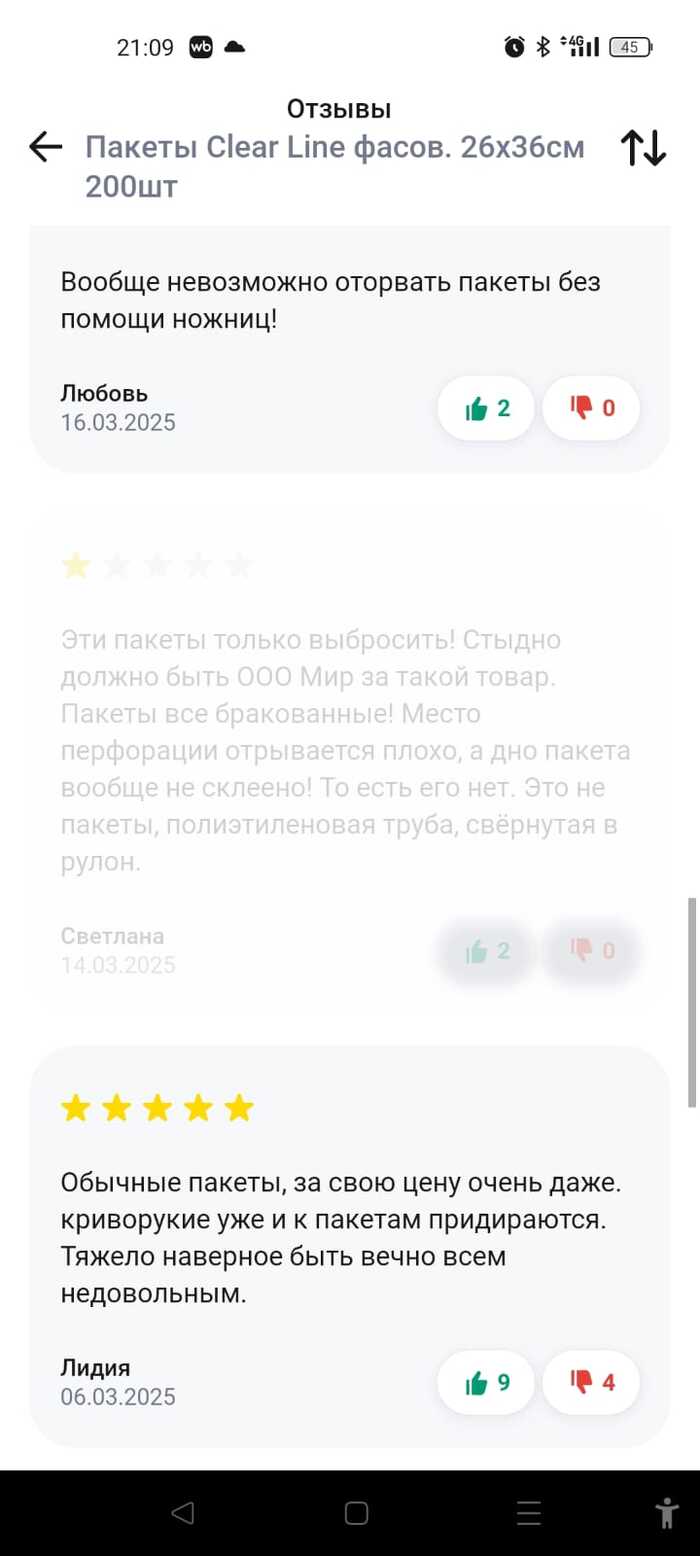The image size is (700, 1556).
Task: Tap the system home button
Action: point(357,1513)
